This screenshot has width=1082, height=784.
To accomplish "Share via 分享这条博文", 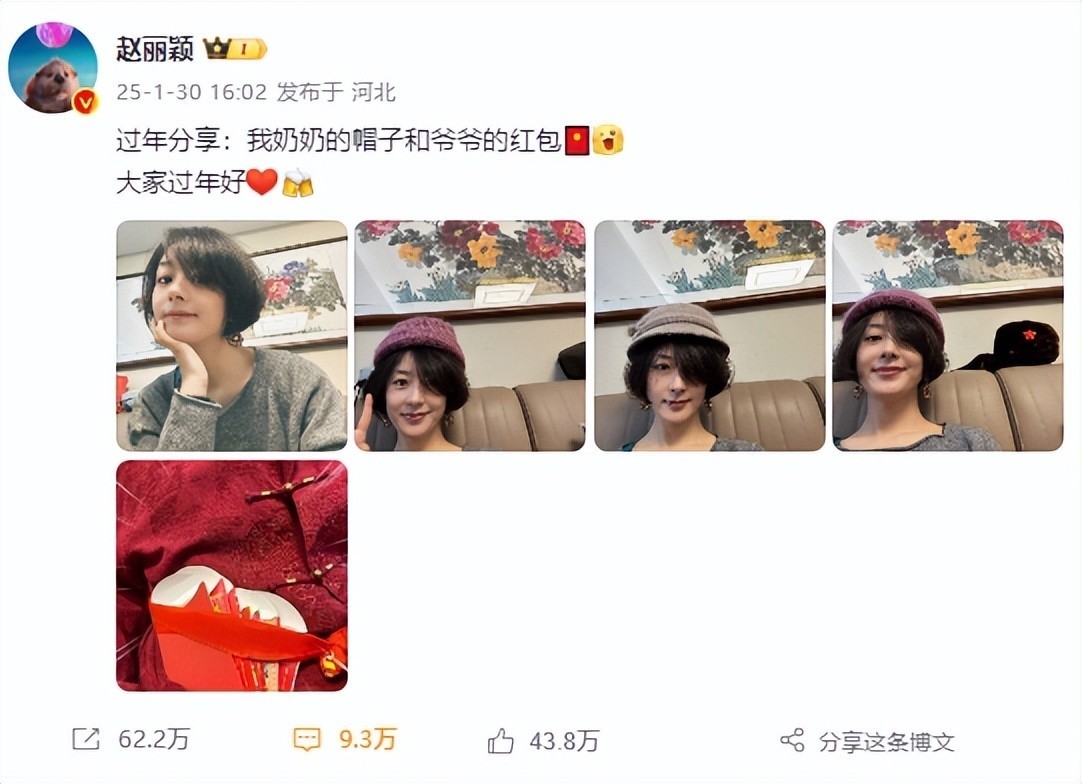I will 867,741.
